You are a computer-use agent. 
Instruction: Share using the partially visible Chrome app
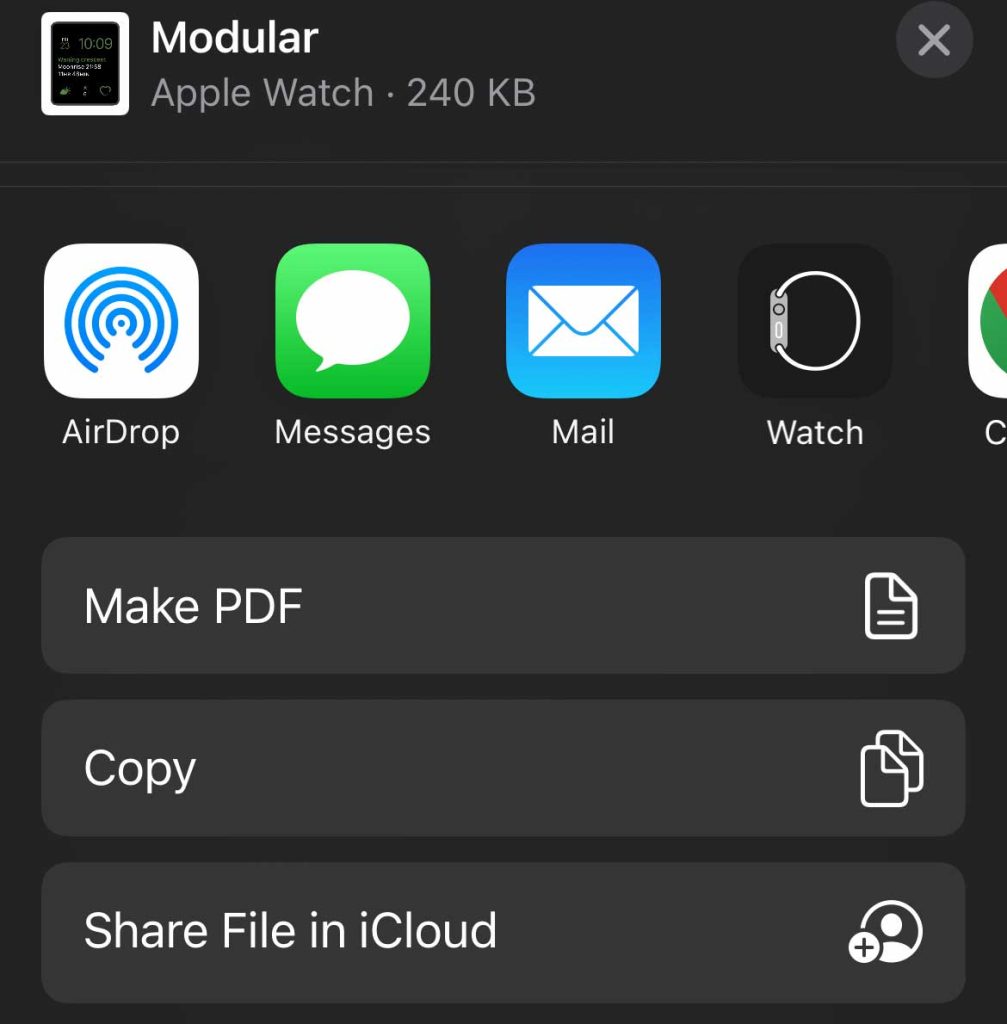click(989, 321)
